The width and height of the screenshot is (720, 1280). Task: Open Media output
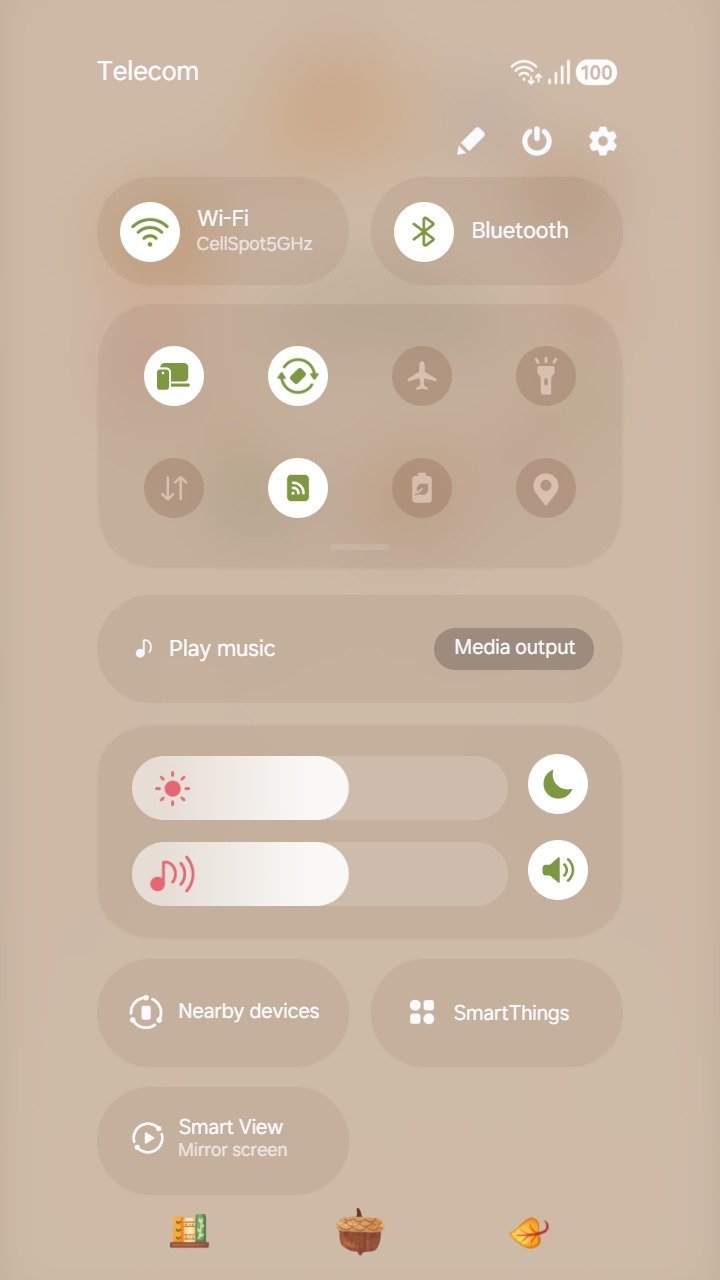(514, 648)
